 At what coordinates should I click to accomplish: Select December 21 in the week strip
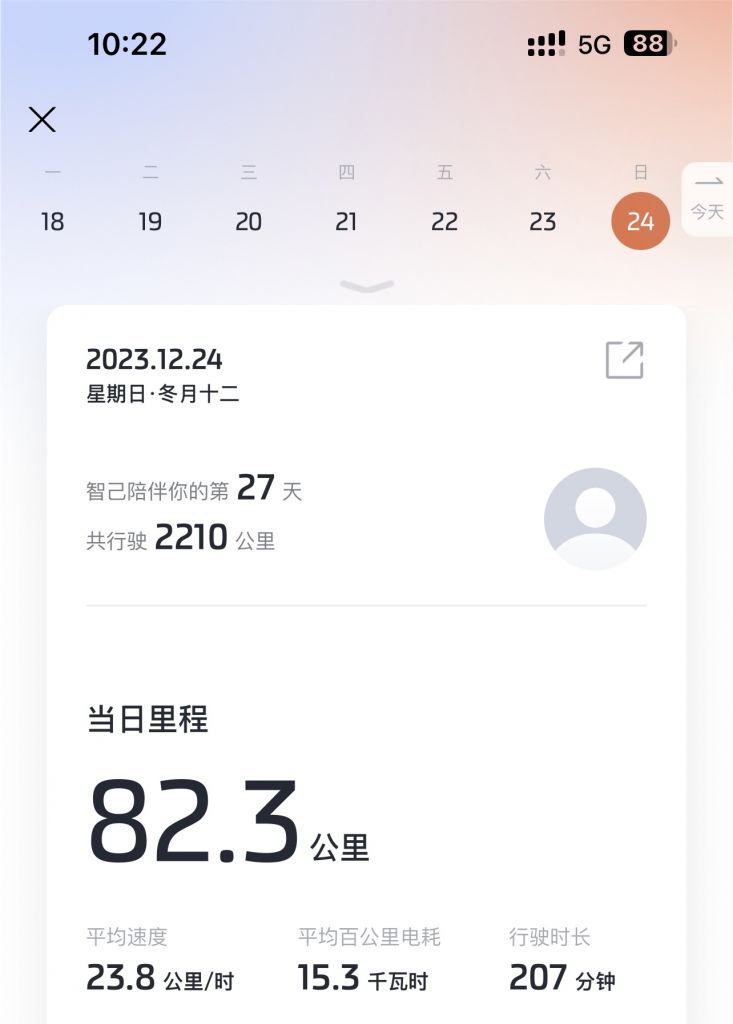[x=347, y=221]
